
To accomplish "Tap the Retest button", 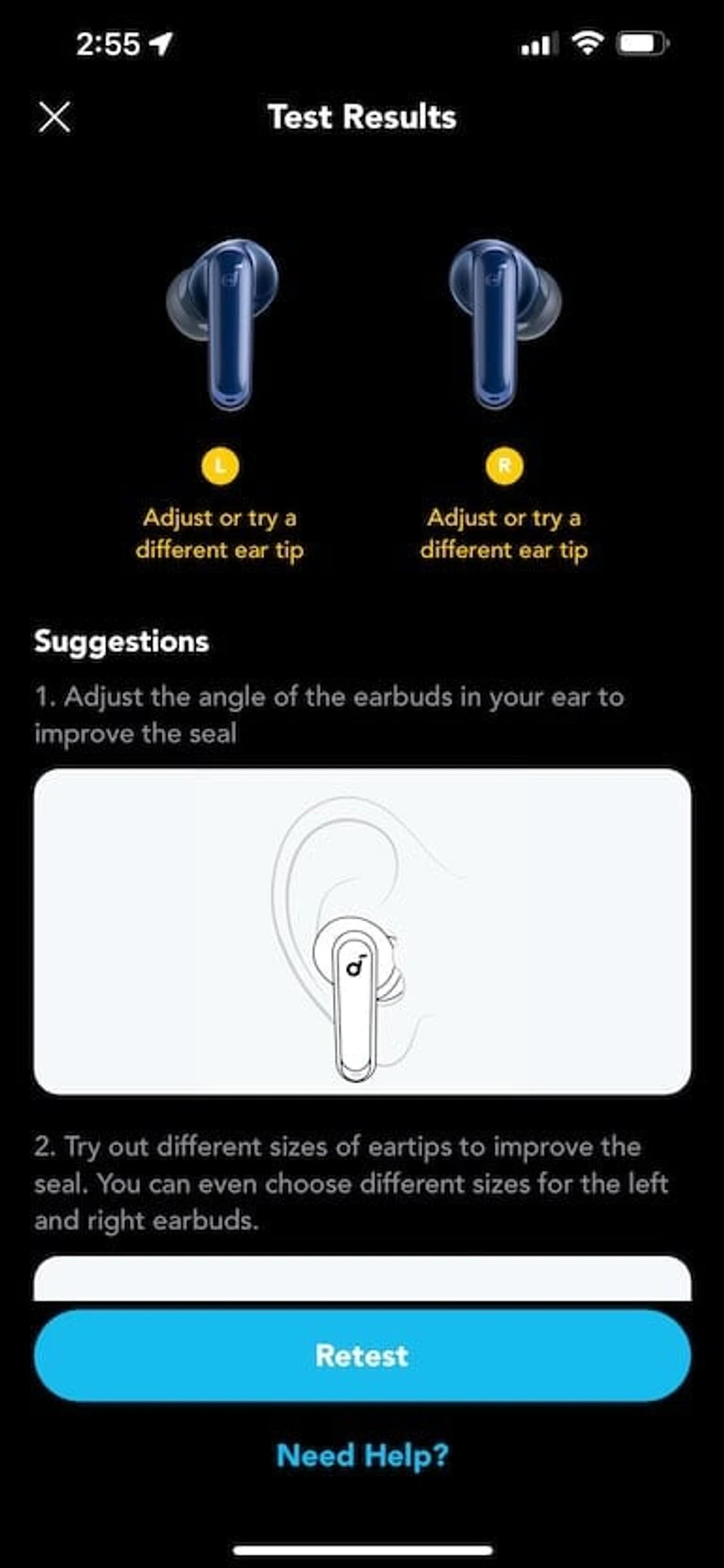I will click(x=362, y=1356).
